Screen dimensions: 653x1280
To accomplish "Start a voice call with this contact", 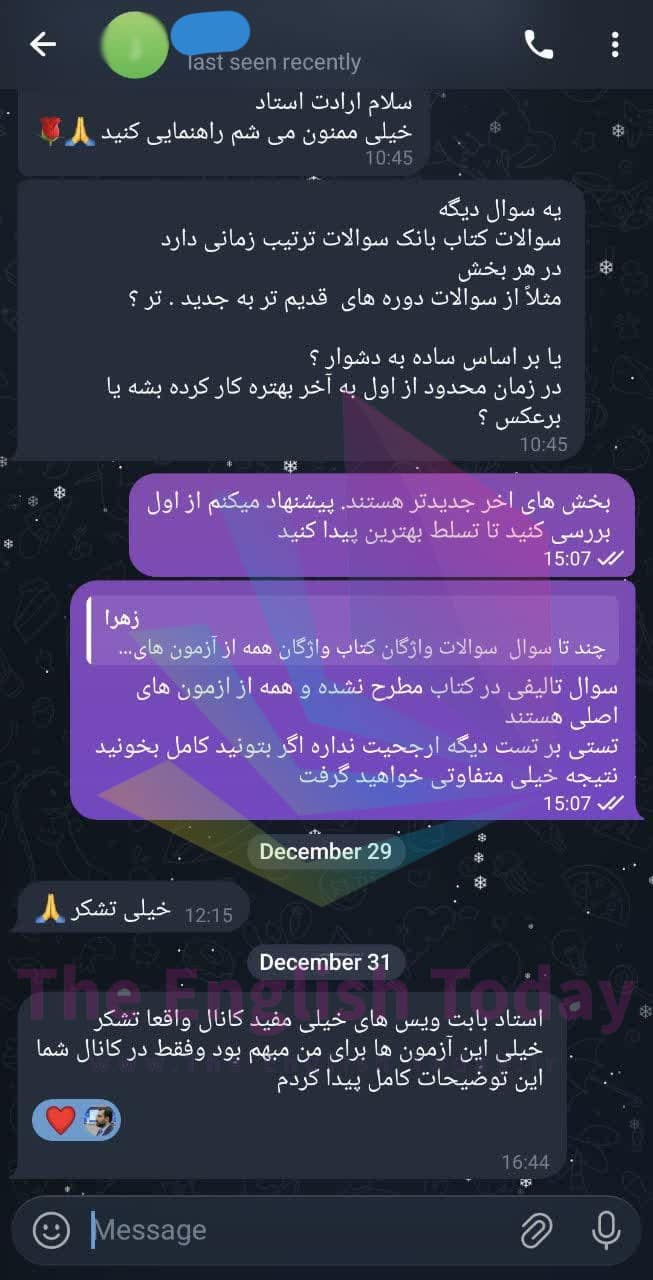I will 539,44.
